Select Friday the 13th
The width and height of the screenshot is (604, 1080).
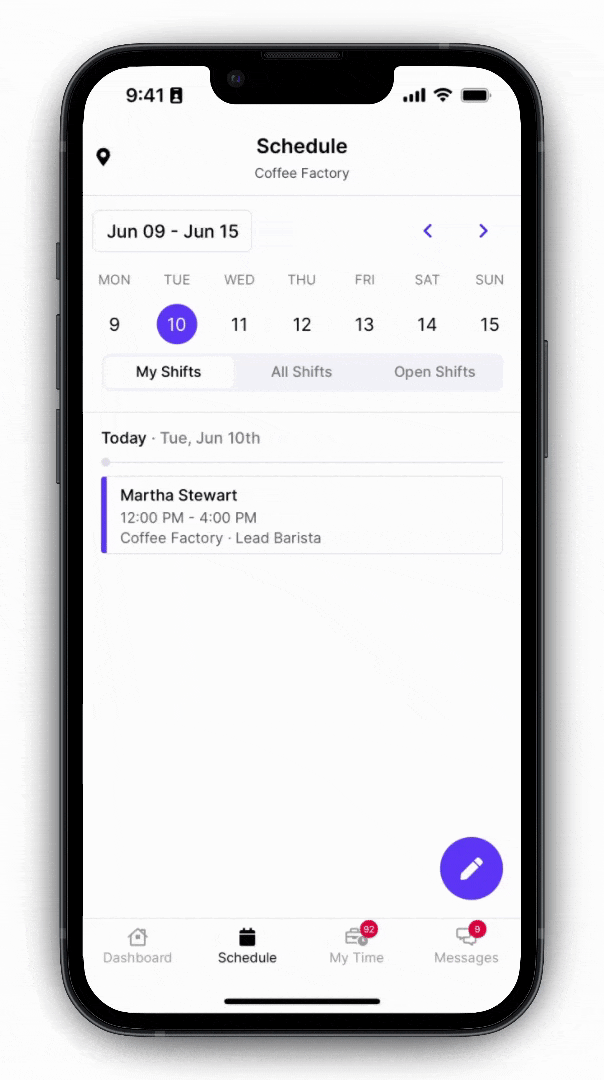click(x=364, y=324)
